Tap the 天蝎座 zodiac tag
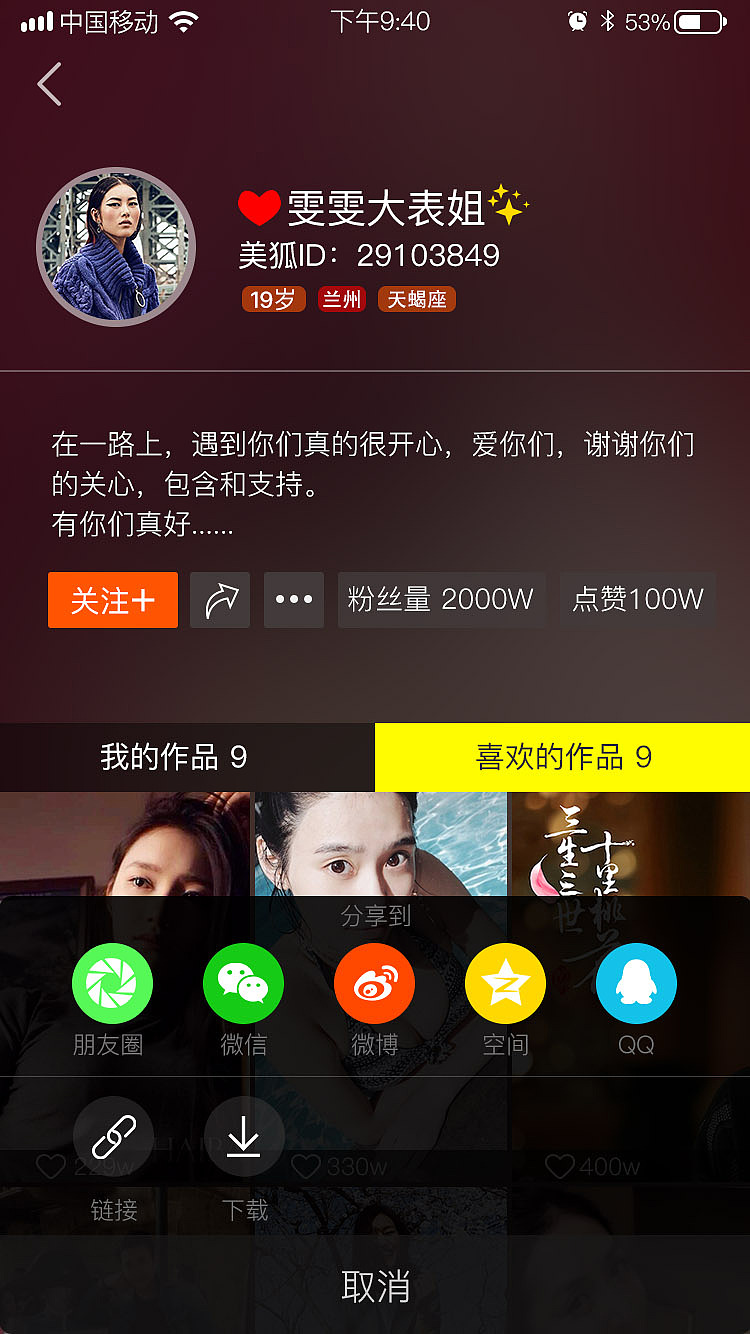The width and height of the screenshot is (750, 1334). tap(416, 299)
